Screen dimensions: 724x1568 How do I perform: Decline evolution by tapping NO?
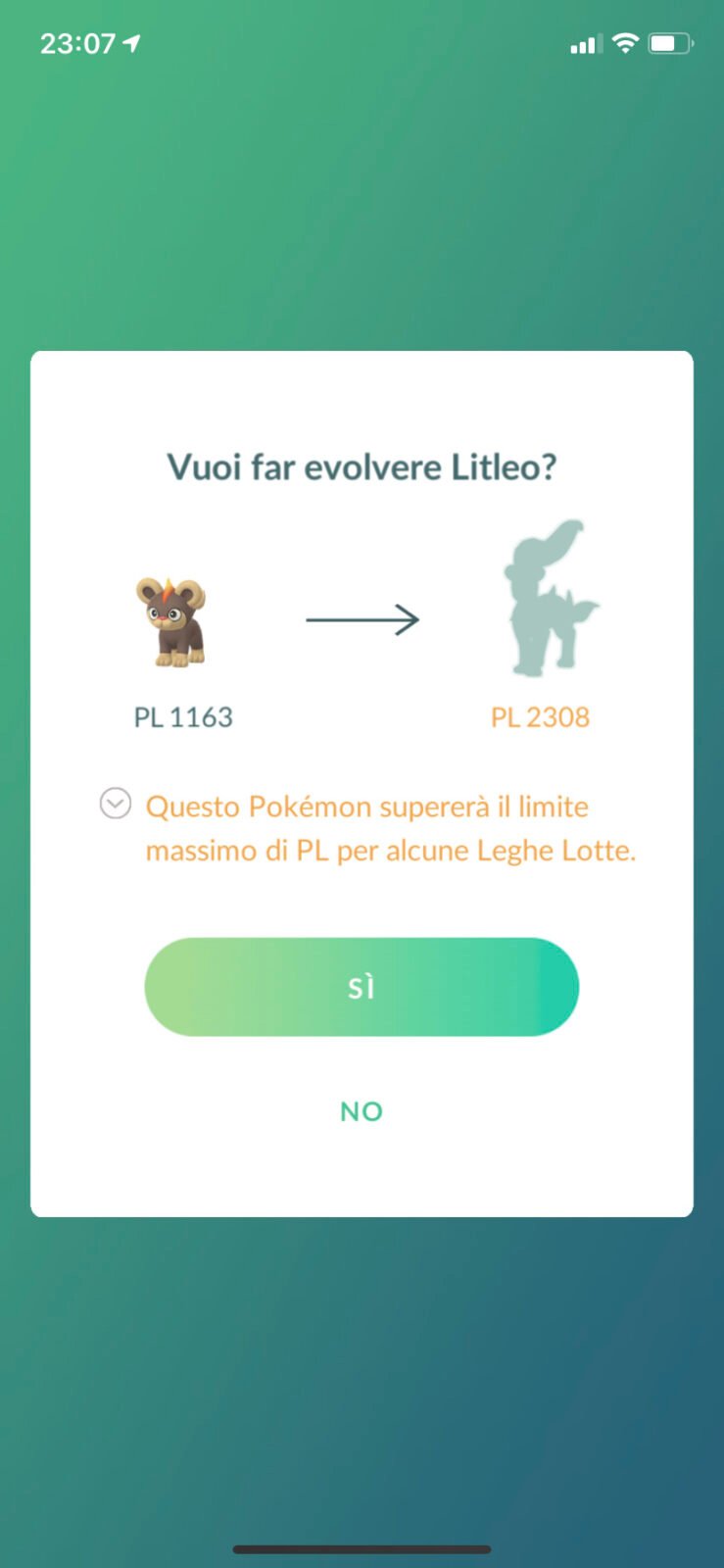(x=362, y=1111)
